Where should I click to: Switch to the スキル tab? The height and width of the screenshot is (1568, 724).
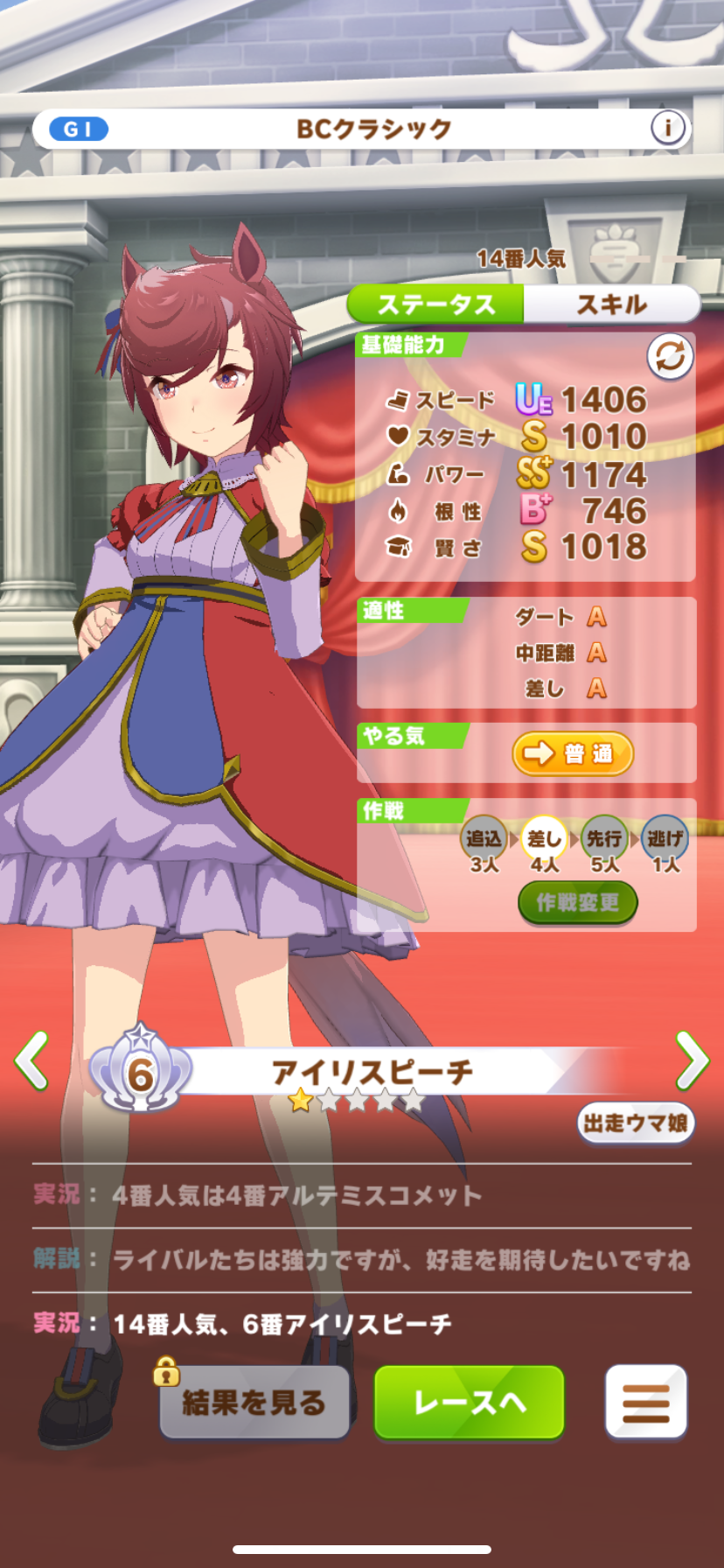click(x=611, y=304)
